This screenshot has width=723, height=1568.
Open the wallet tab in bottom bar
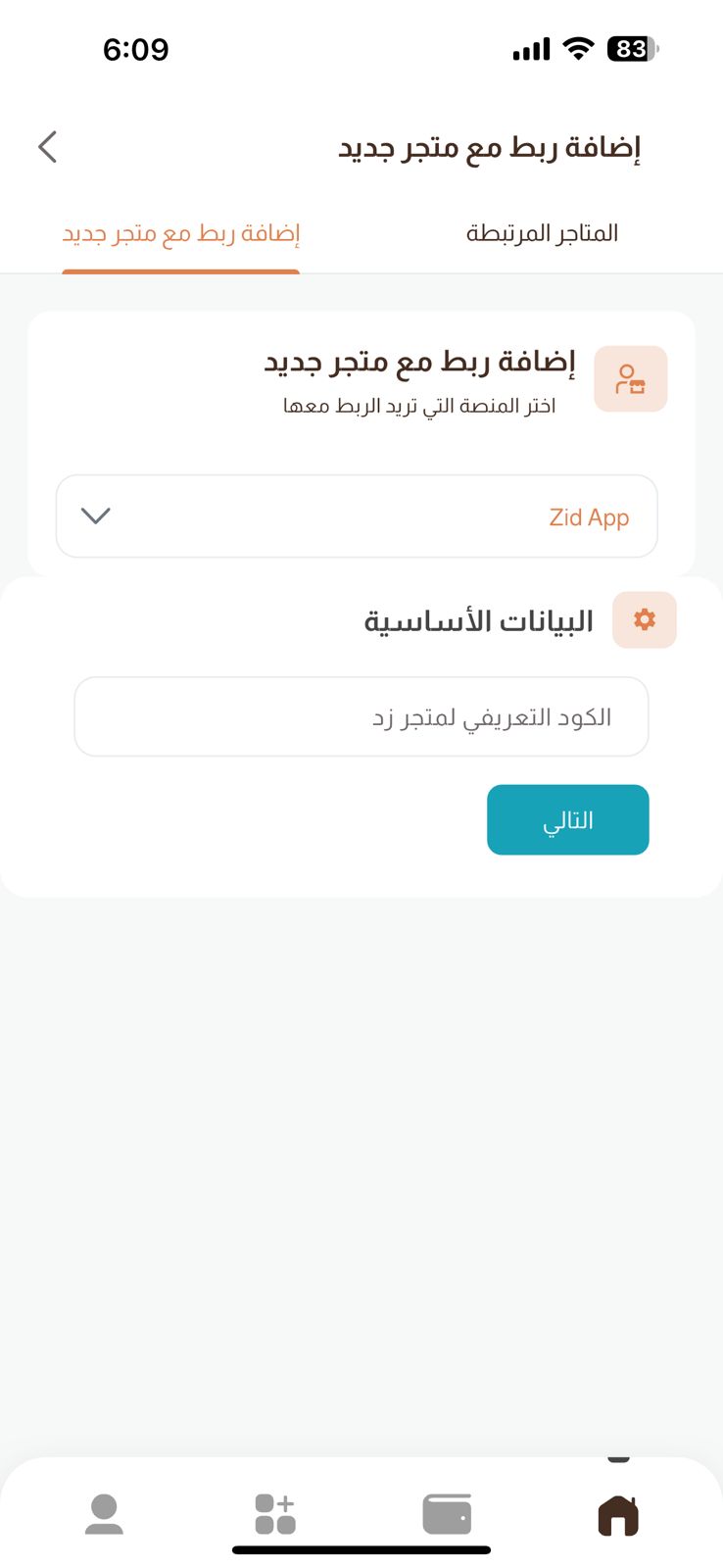(447, 1514)
